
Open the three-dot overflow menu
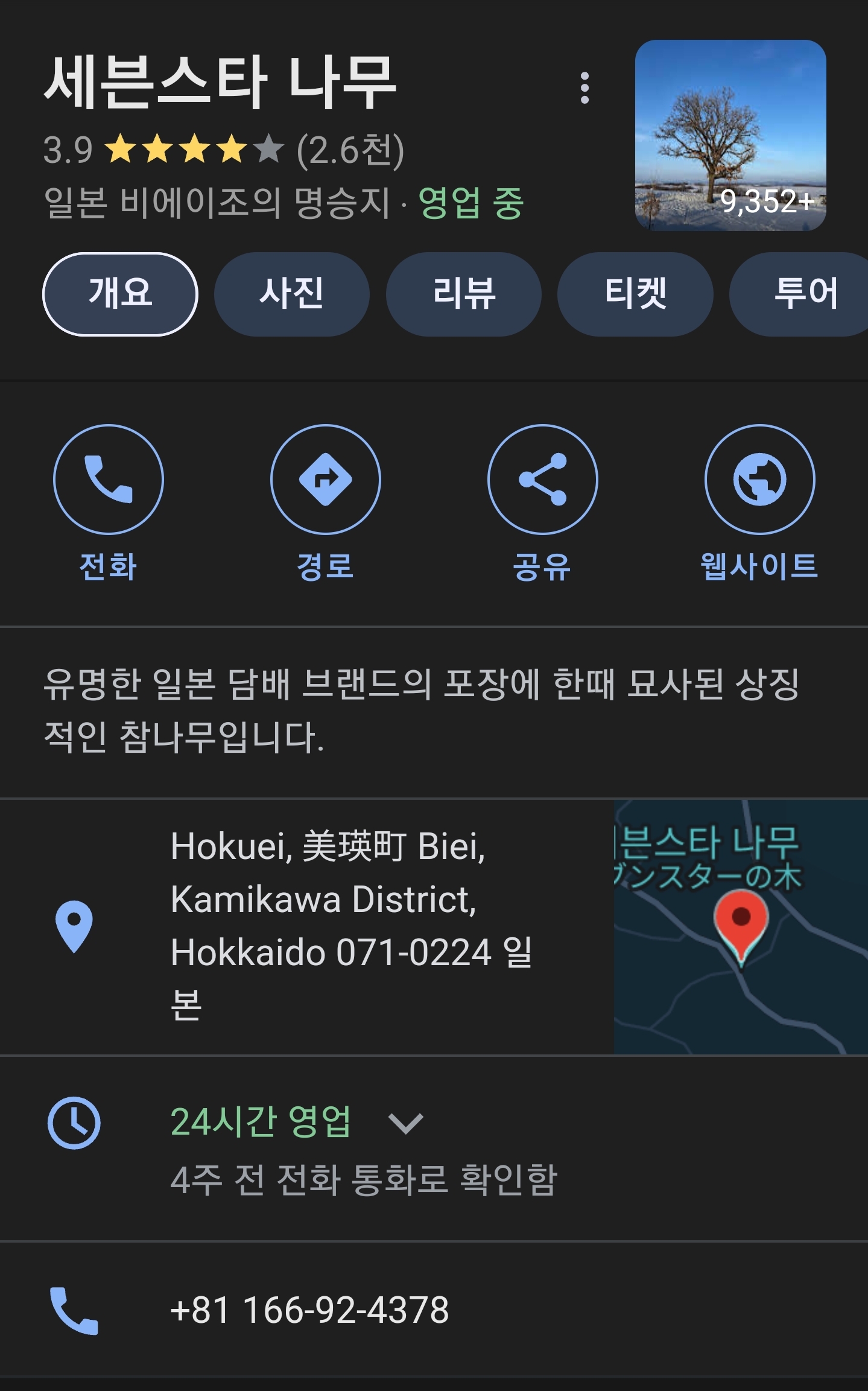(584, 88)
